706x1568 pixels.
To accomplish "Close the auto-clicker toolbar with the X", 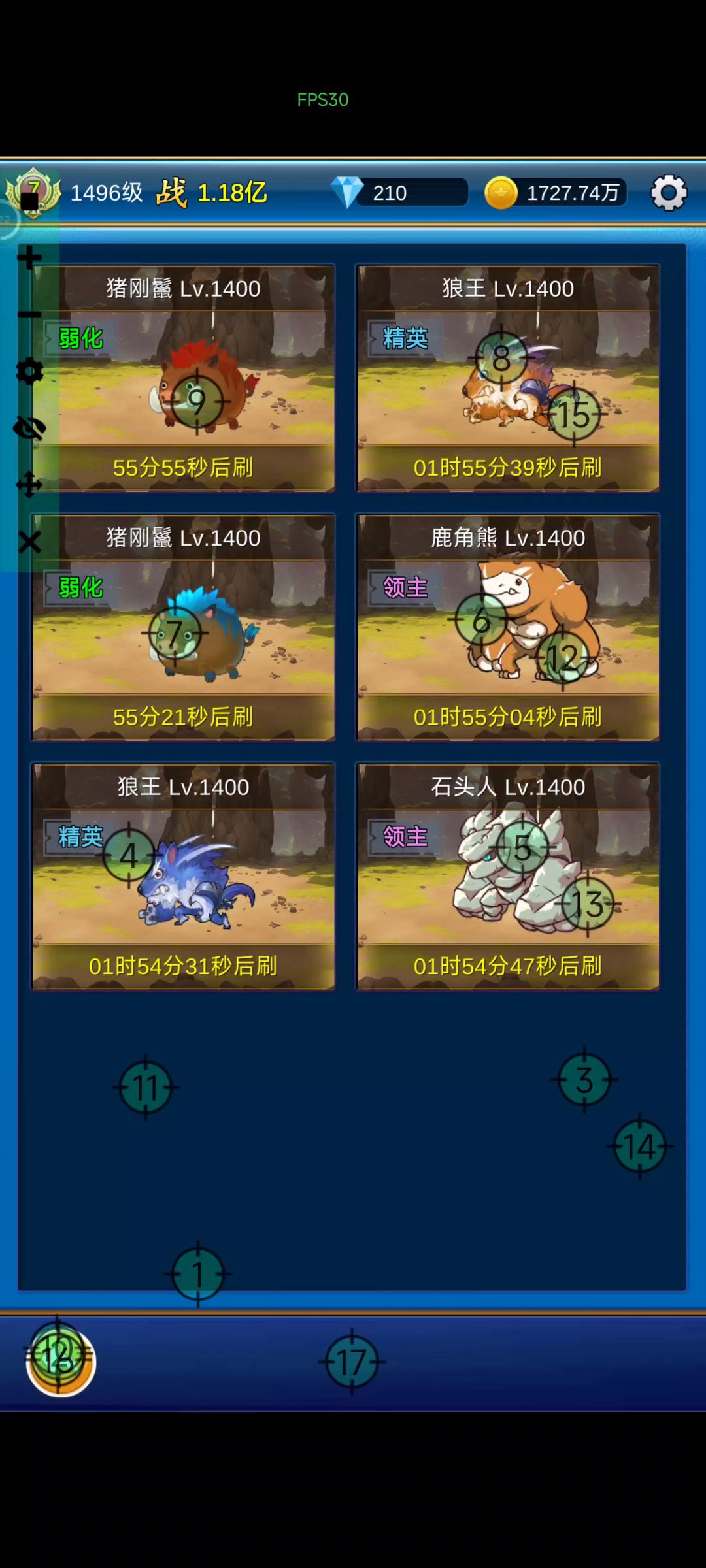I will coord(29,542).
